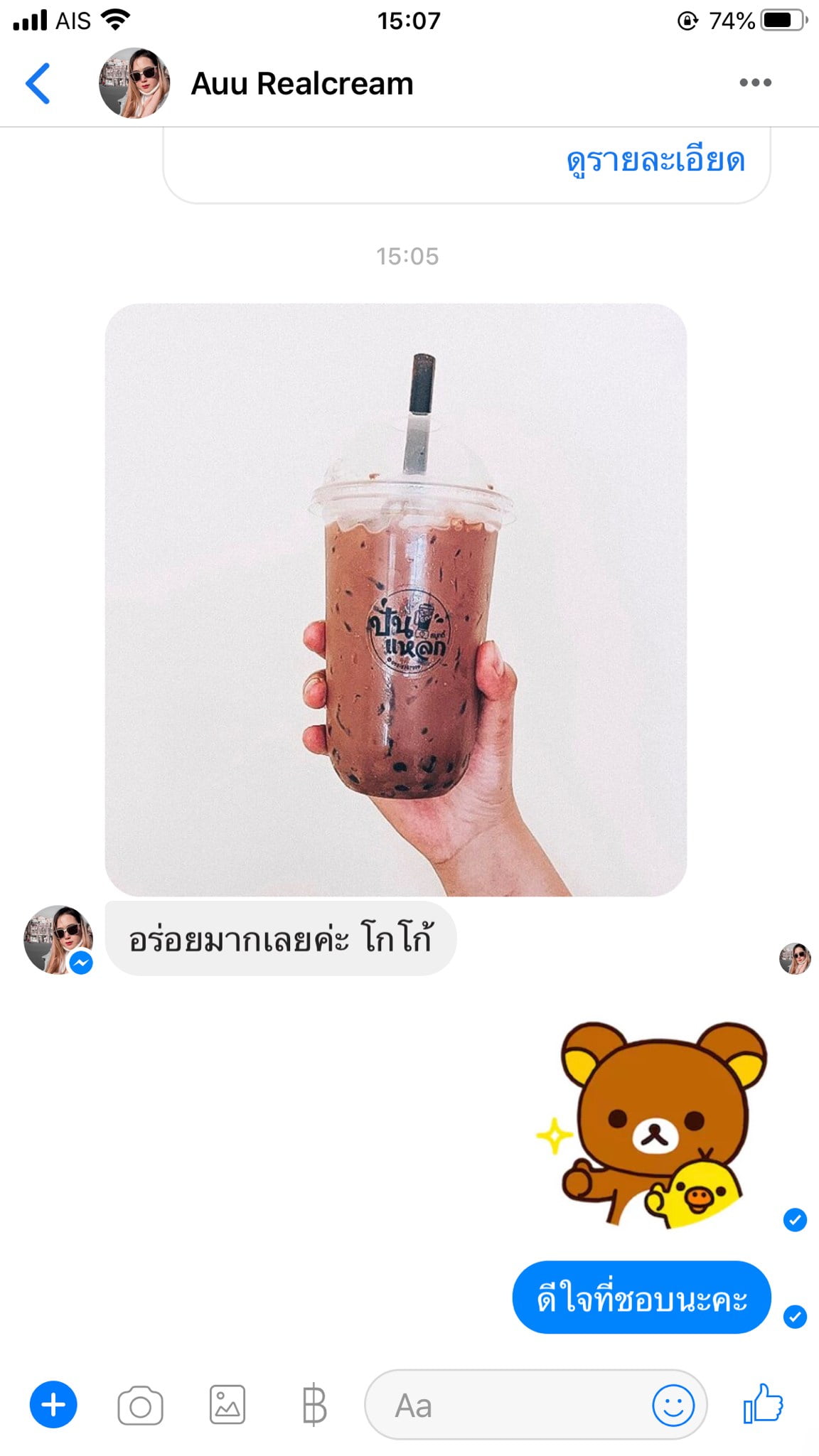Go back to the chat list
The image size is (819, 1456).
pyautogui.click(x=38, y=83)
